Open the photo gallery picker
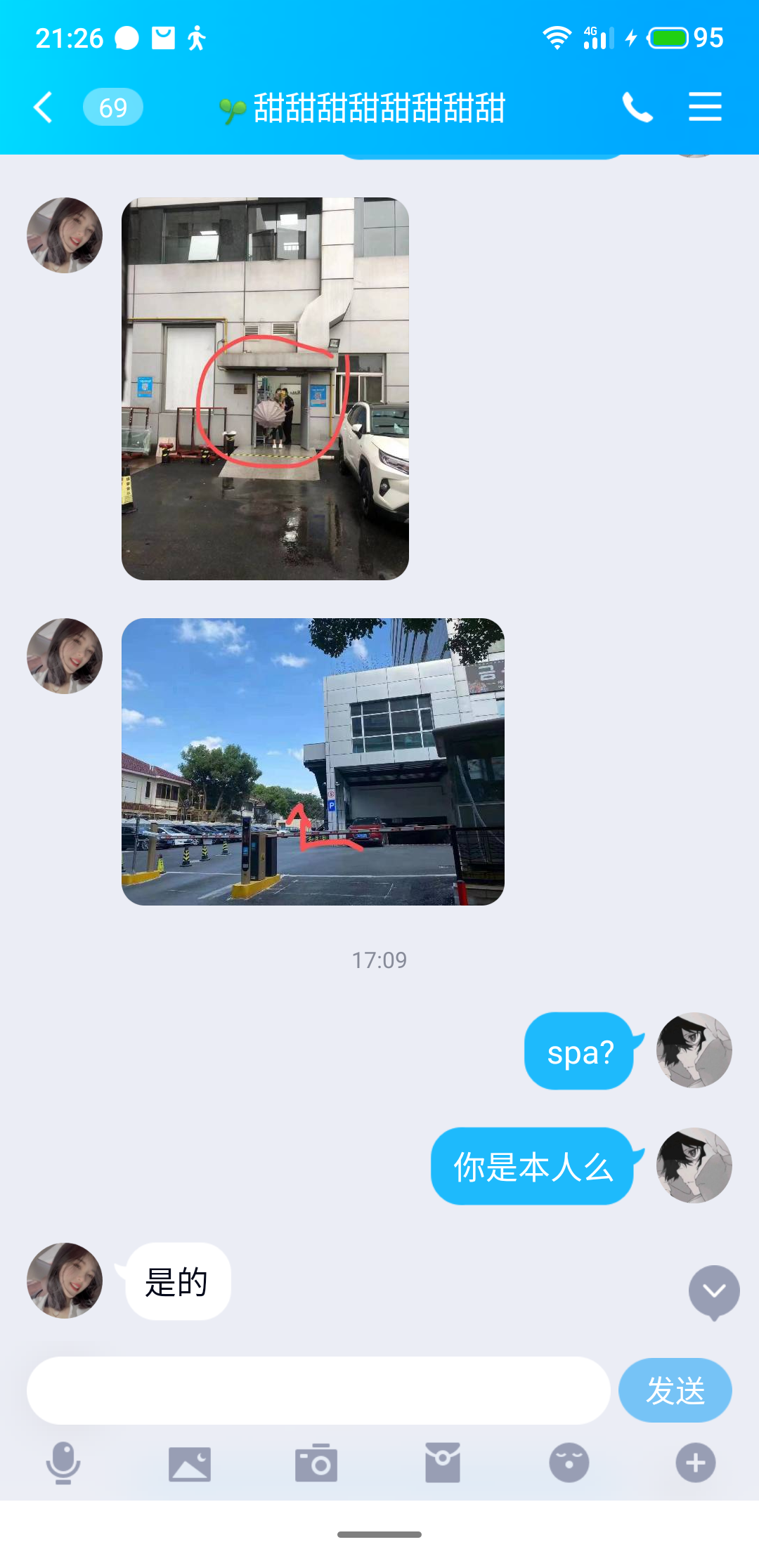Image resolution: width=759 pixels, height=1568 pixels. pos(190,1463)
